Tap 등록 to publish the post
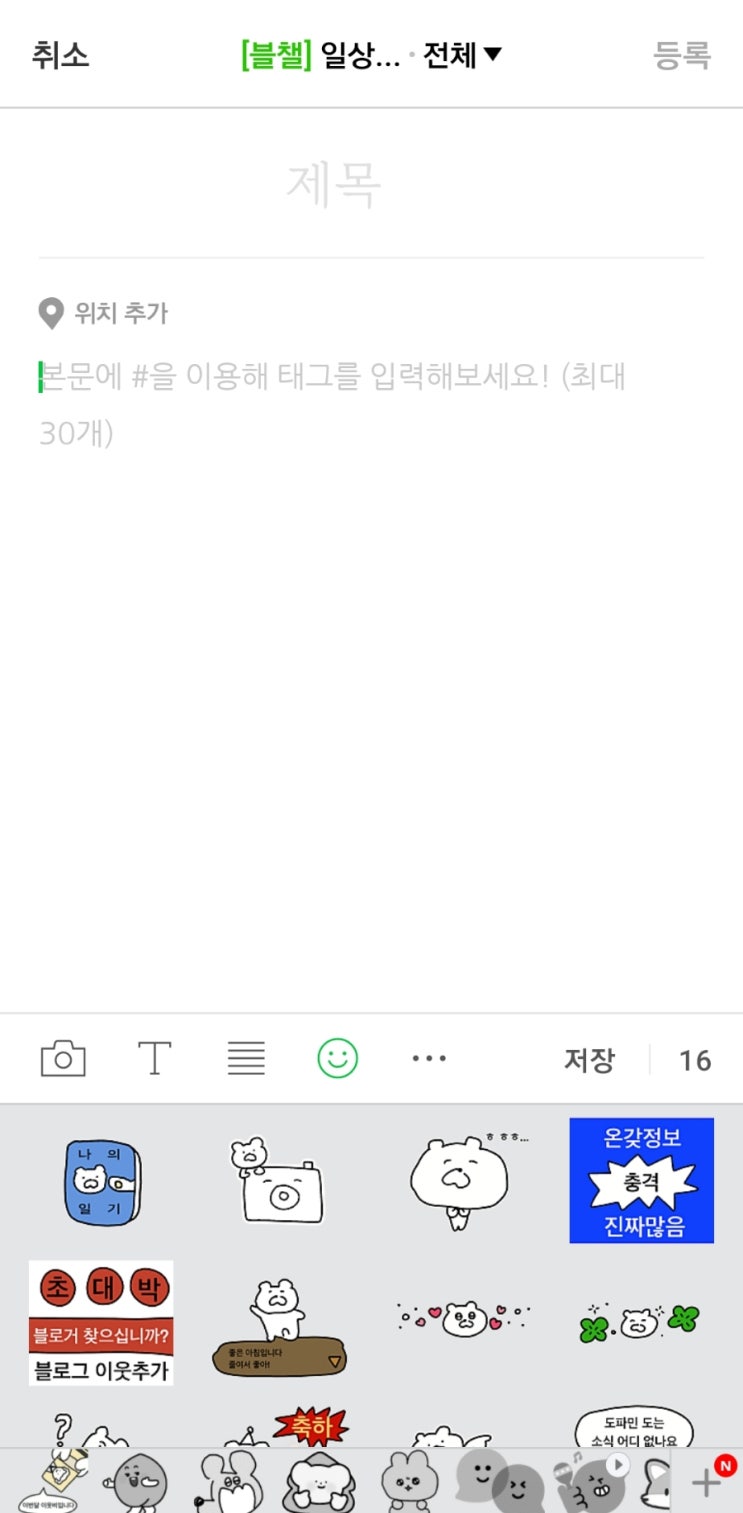Screen dimensions: 743x1513 681,55
